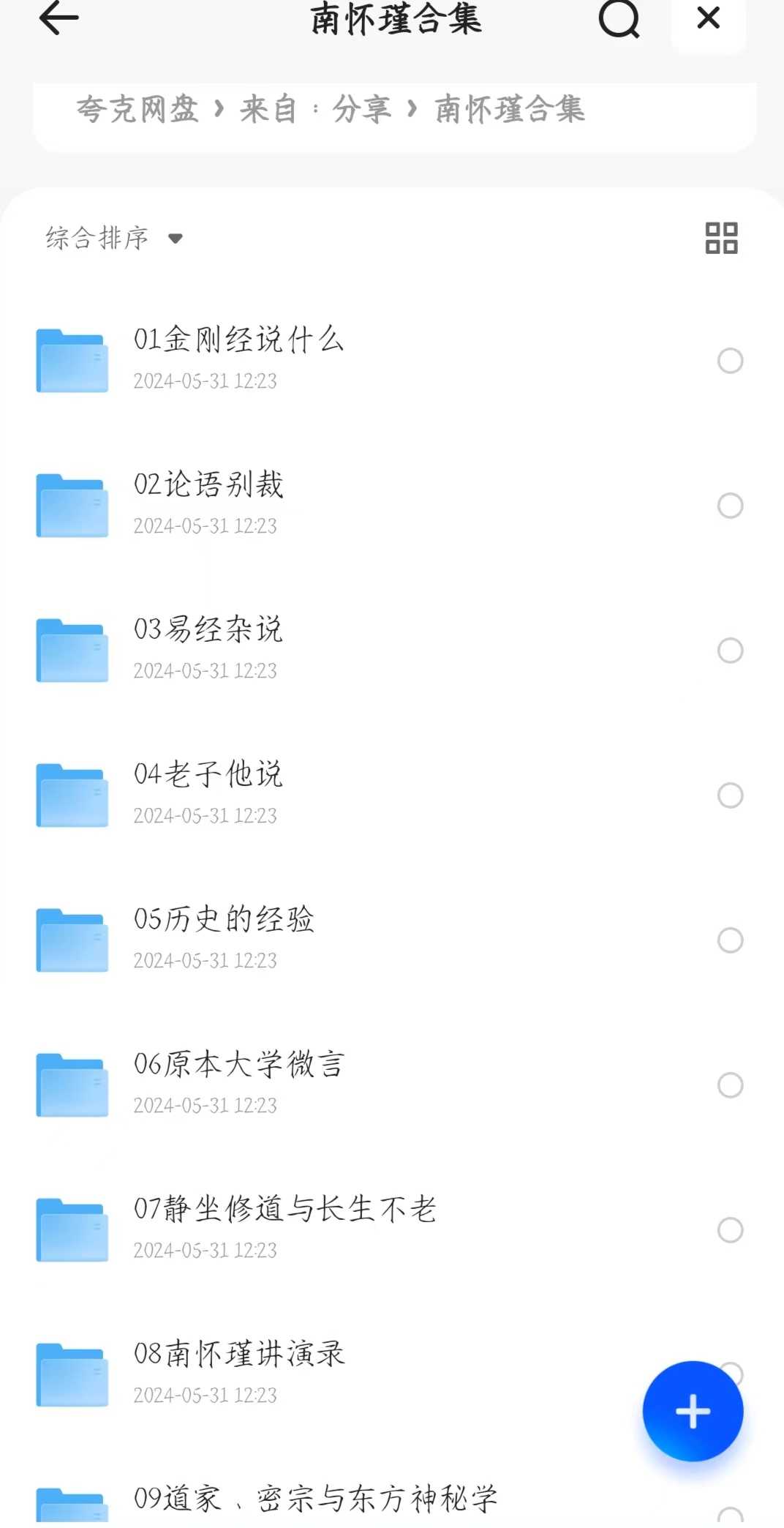Open the search magnifier icon
This screenshot has width=784, height=1528.
coord(619,18)
